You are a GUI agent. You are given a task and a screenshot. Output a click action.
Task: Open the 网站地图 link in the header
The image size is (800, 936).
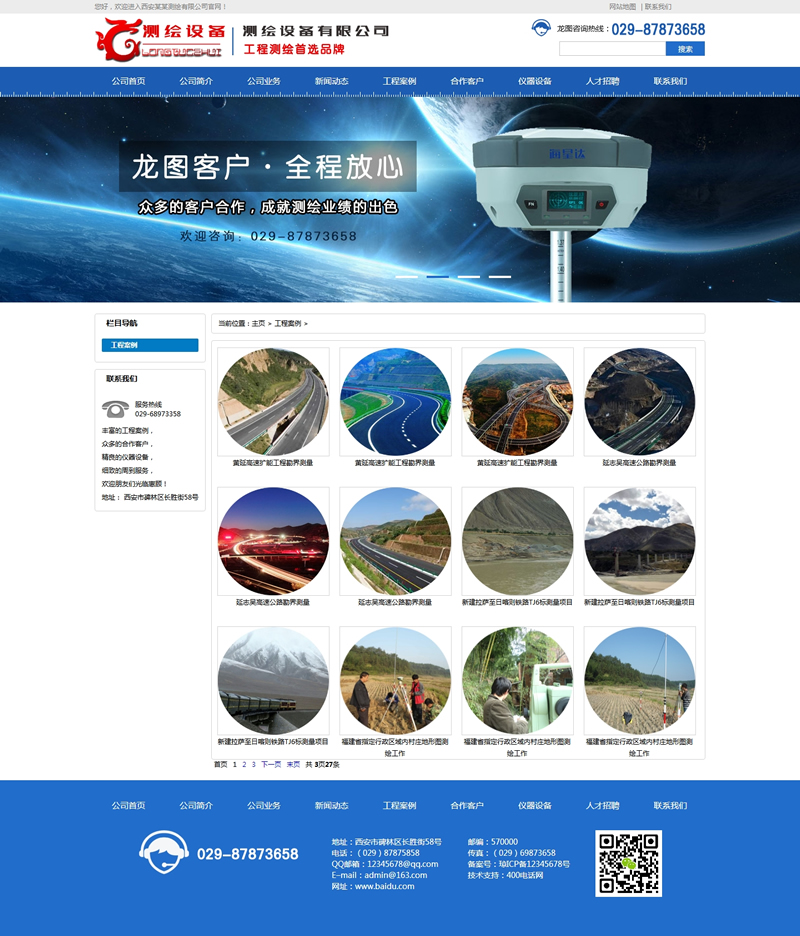tap(623, 6)
